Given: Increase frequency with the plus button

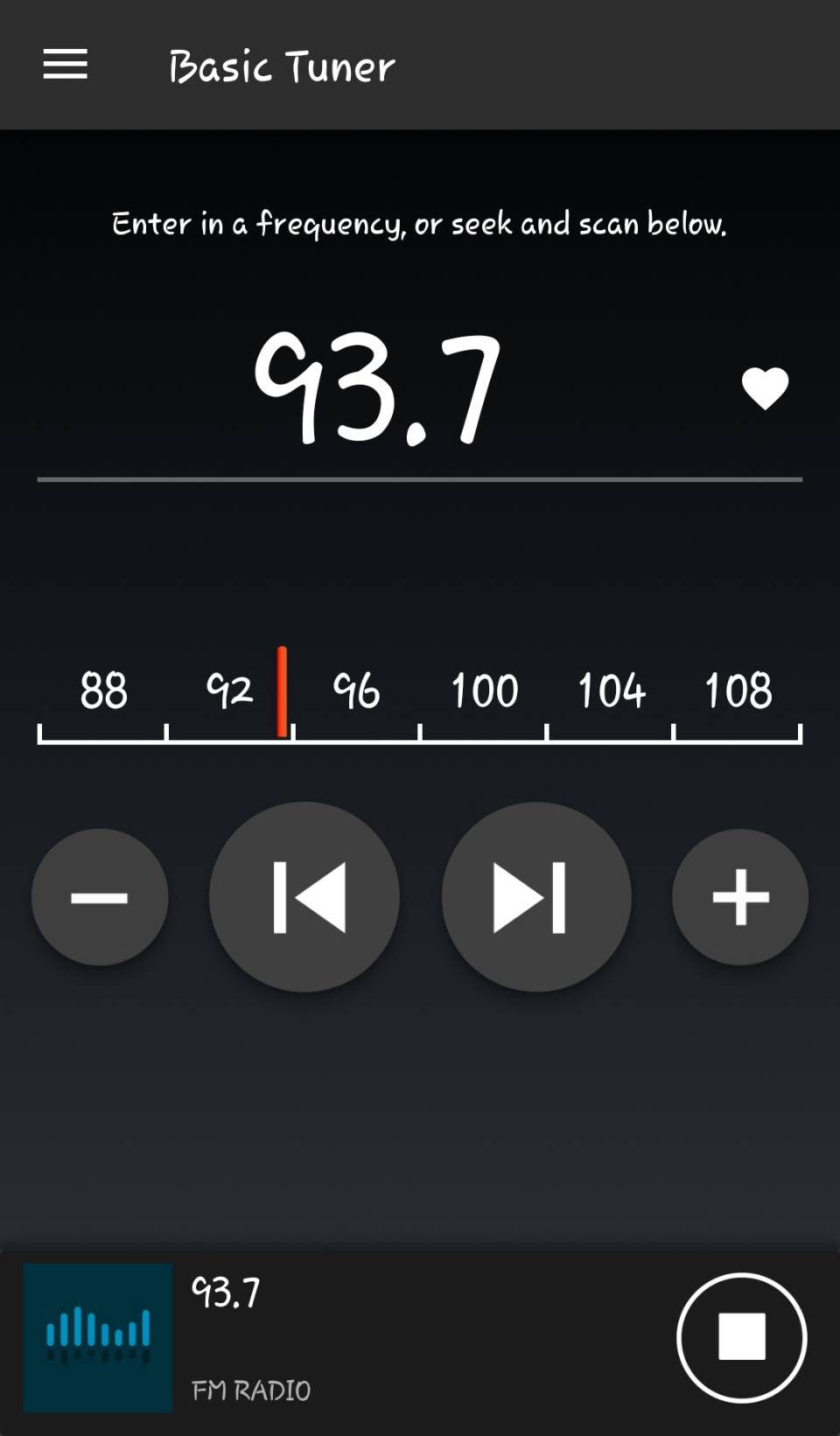Looking at the screenshot, I should 739,896.
